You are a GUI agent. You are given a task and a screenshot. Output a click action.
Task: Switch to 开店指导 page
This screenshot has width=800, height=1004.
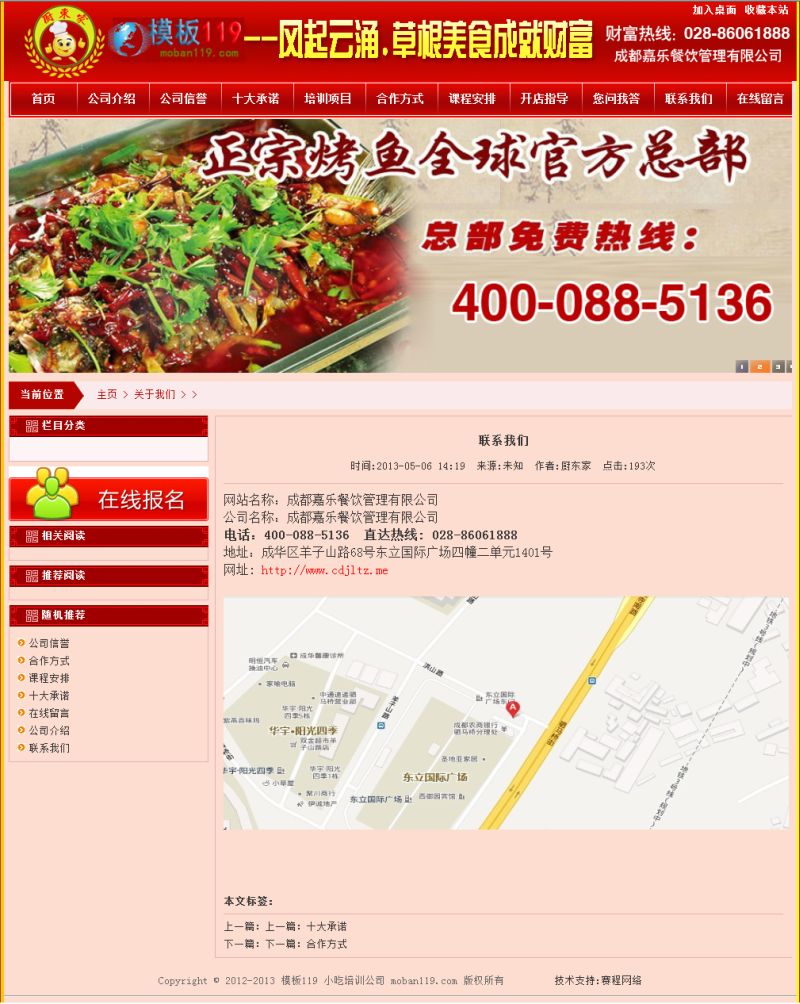(x=544, y=99)
